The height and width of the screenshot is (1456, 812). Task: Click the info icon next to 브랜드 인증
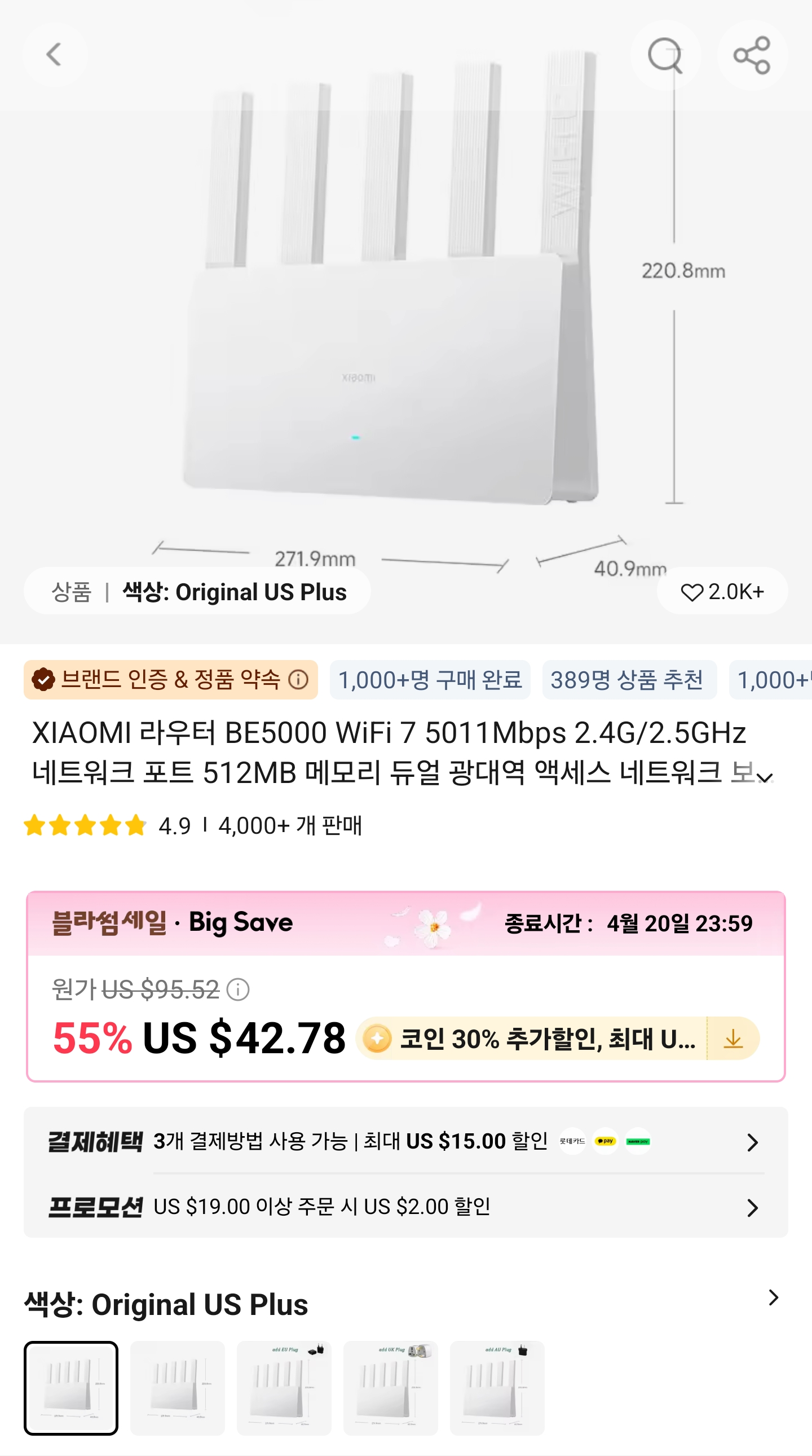299,681
